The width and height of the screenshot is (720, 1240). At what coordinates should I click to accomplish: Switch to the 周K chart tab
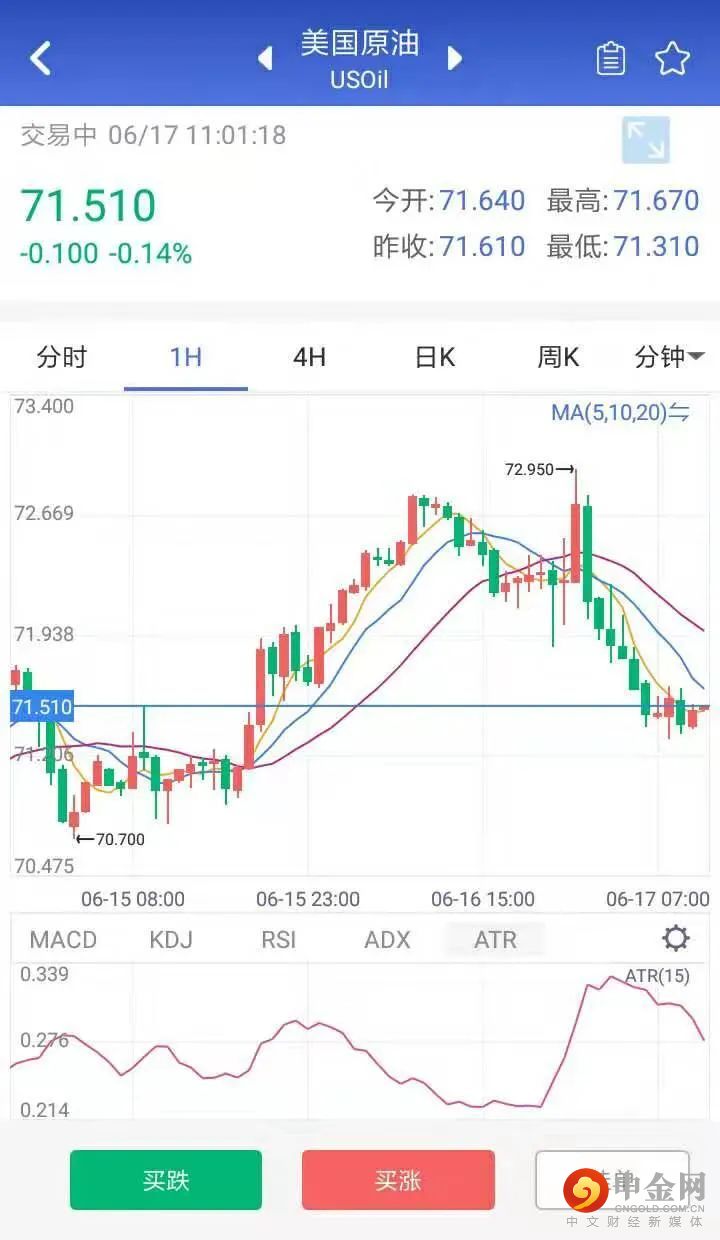[558, 357]
